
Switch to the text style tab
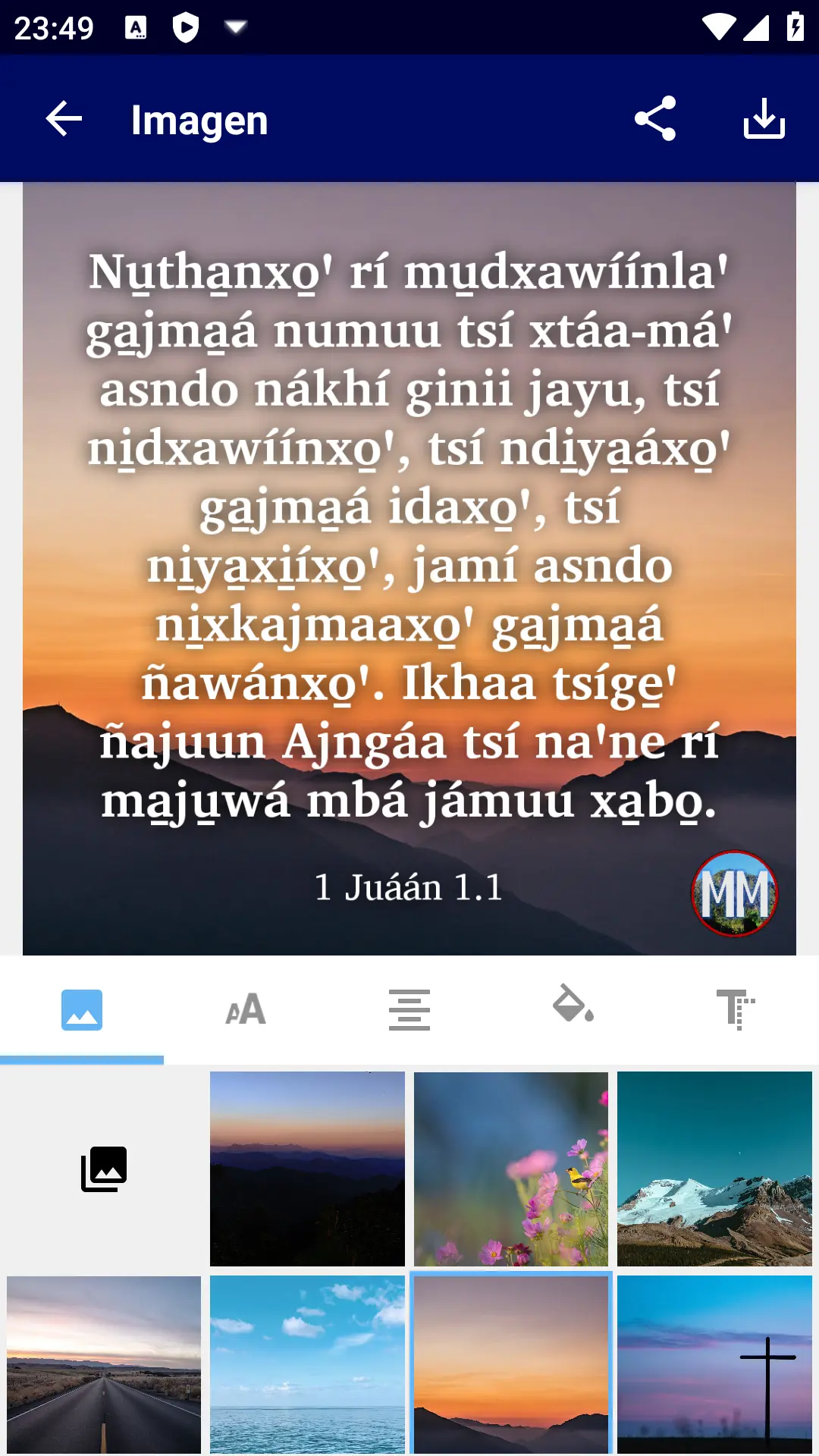point(736,1009)
